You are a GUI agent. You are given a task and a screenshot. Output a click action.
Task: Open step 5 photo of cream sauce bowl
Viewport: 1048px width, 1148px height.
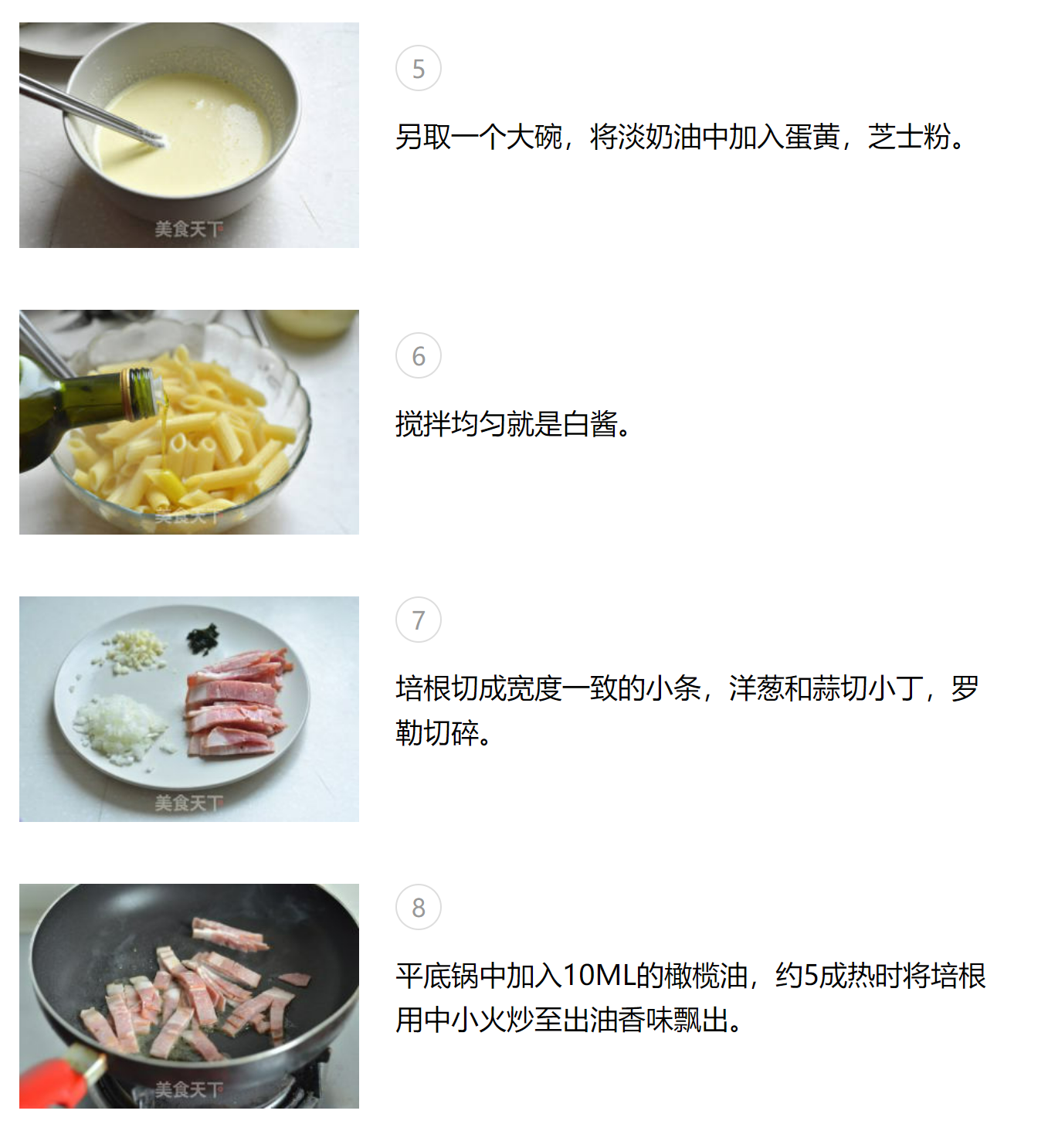188,135
